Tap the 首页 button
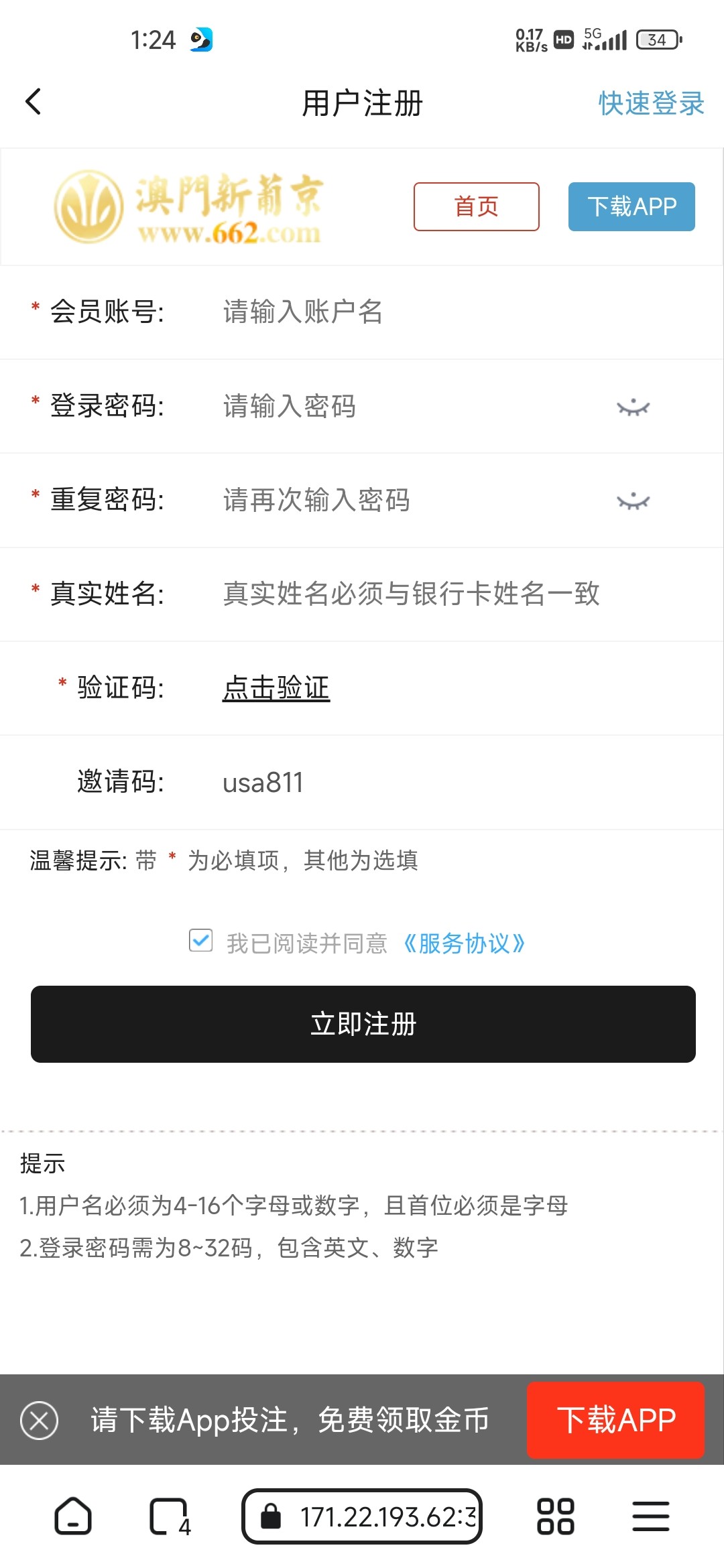The height and width of the screenshot is (1568, 724). click(476, 206)
